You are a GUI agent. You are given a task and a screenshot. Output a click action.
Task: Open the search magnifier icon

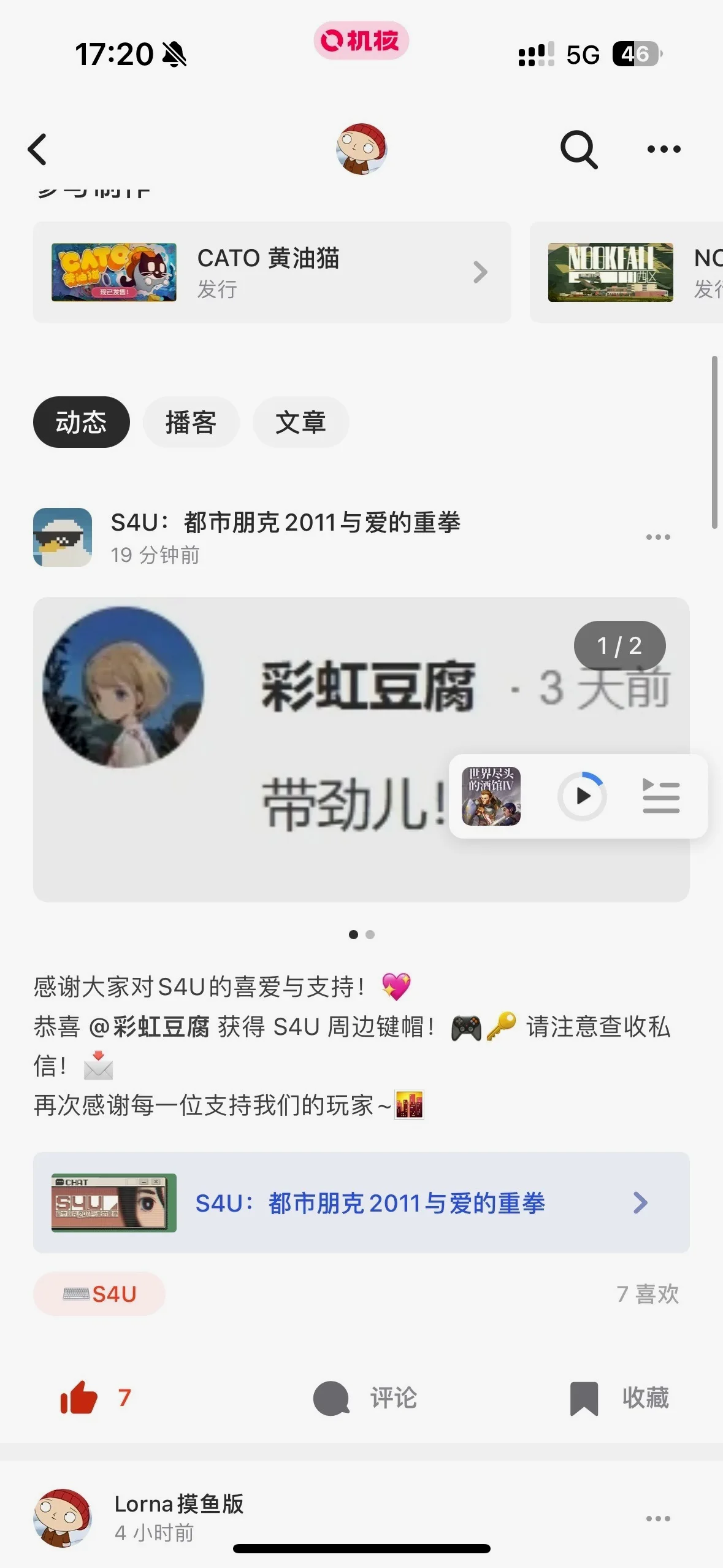click(x=578, y=149)
